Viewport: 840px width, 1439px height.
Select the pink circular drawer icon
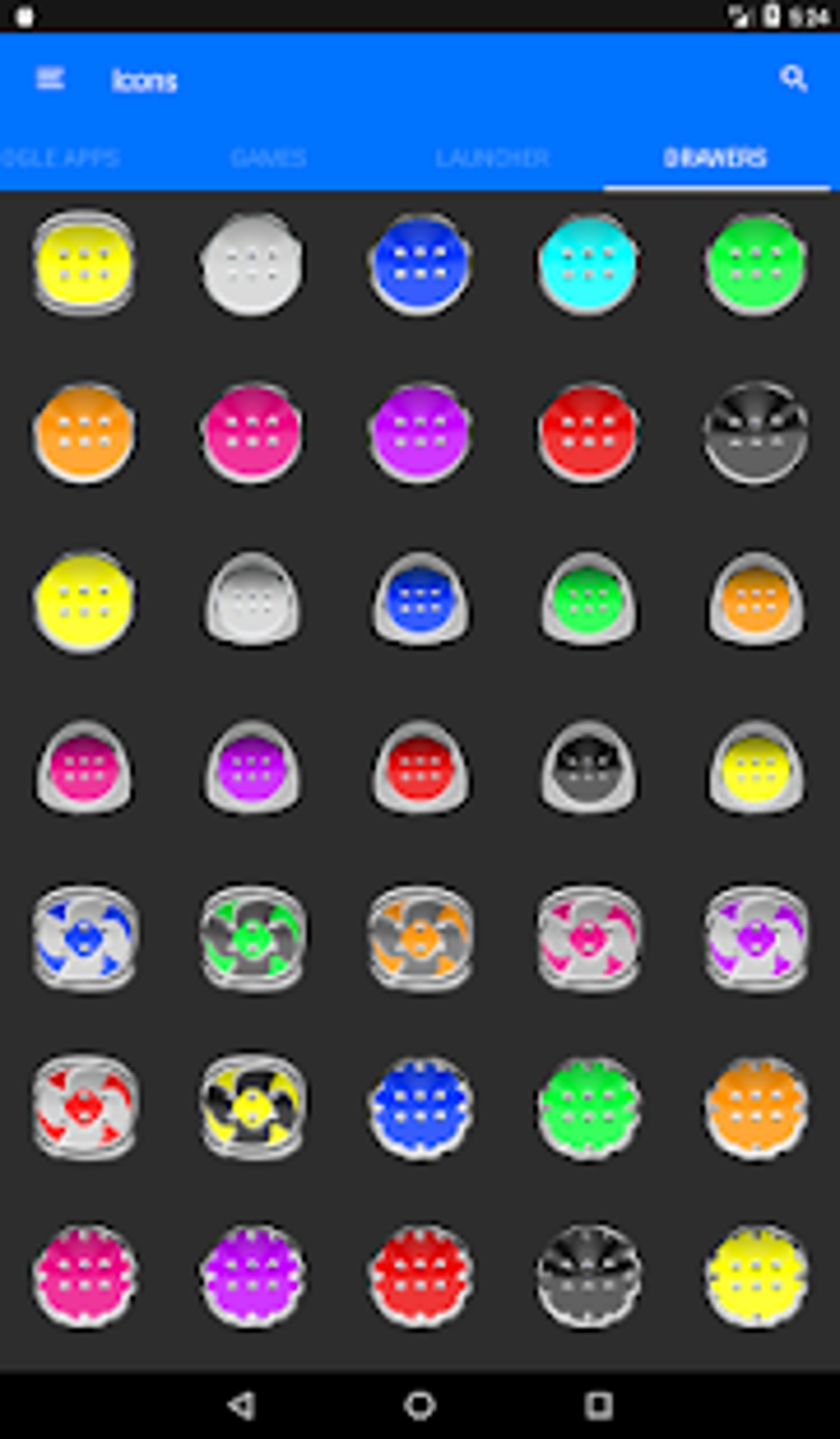(252, 435)
